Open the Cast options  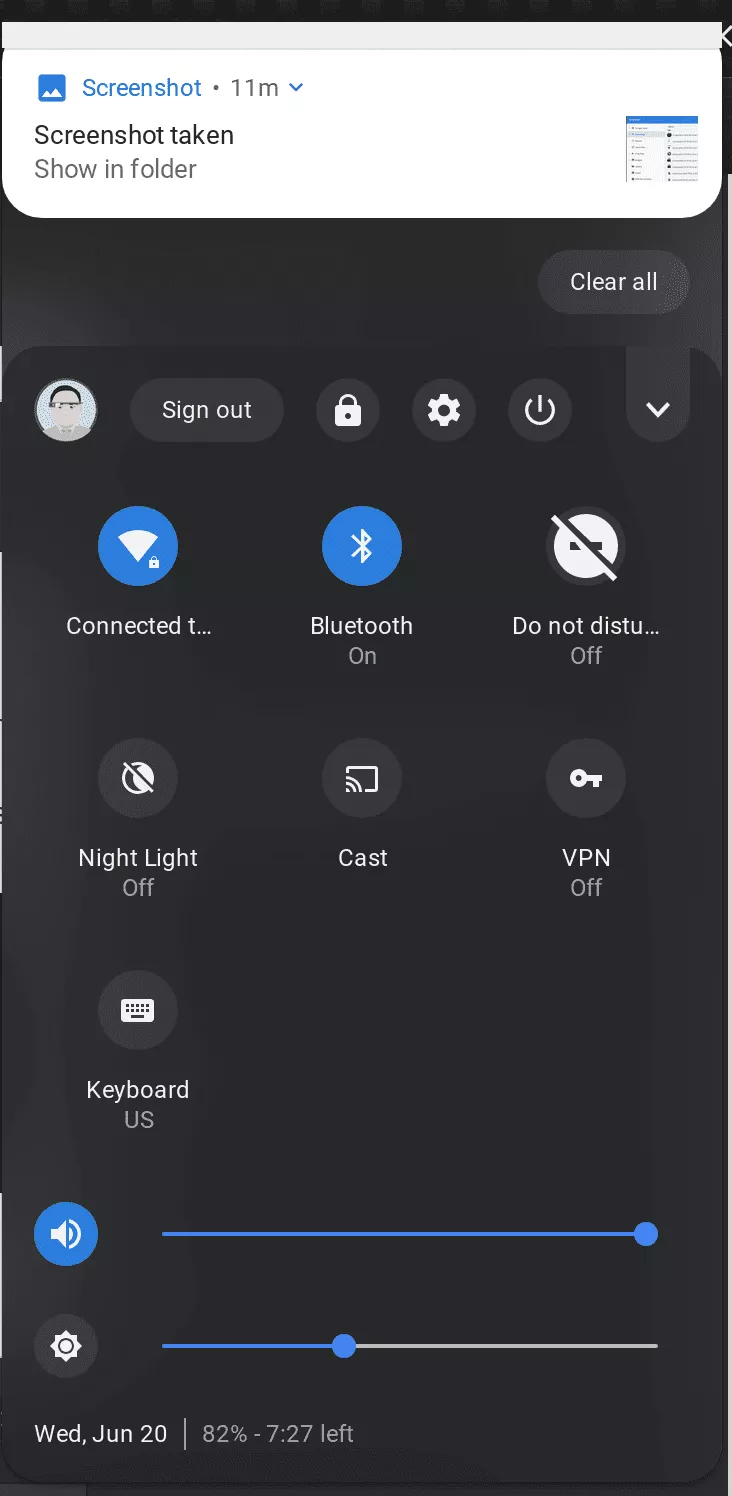[x=362, y=778]
